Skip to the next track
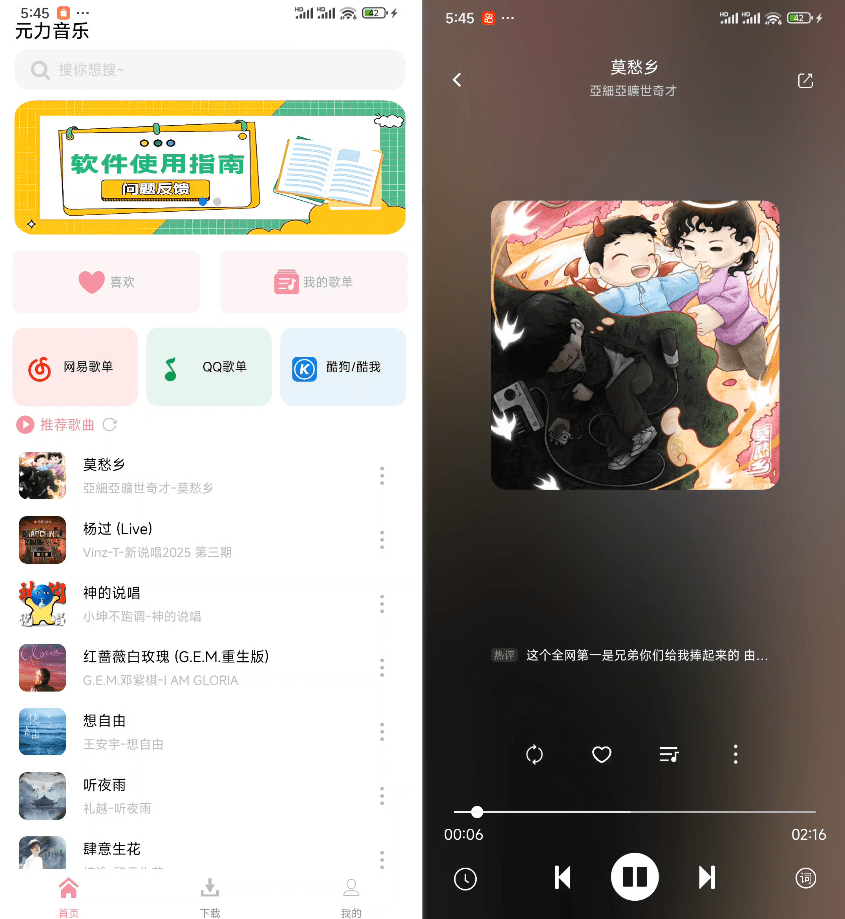 point(706,877)
